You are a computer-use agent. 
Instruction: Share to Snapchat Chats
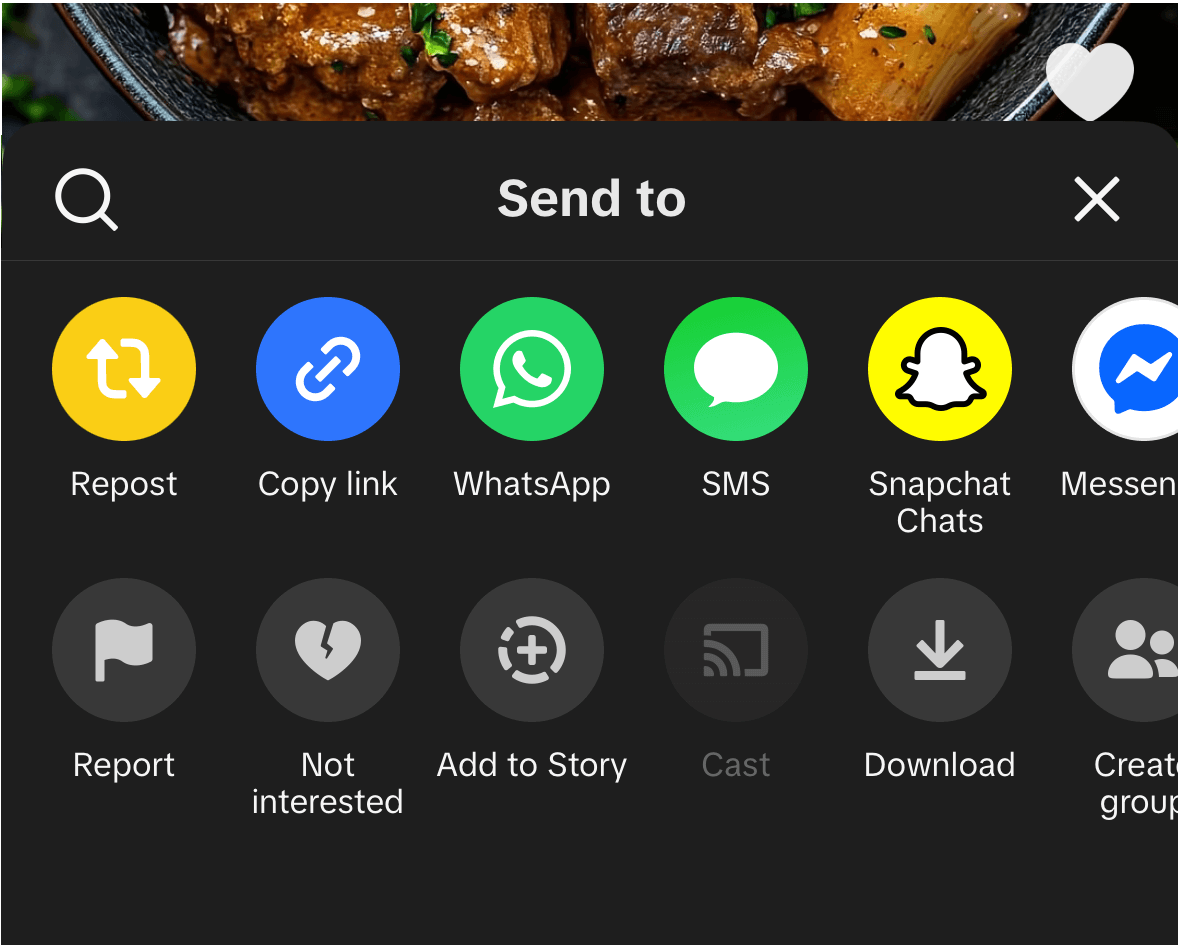940,370
